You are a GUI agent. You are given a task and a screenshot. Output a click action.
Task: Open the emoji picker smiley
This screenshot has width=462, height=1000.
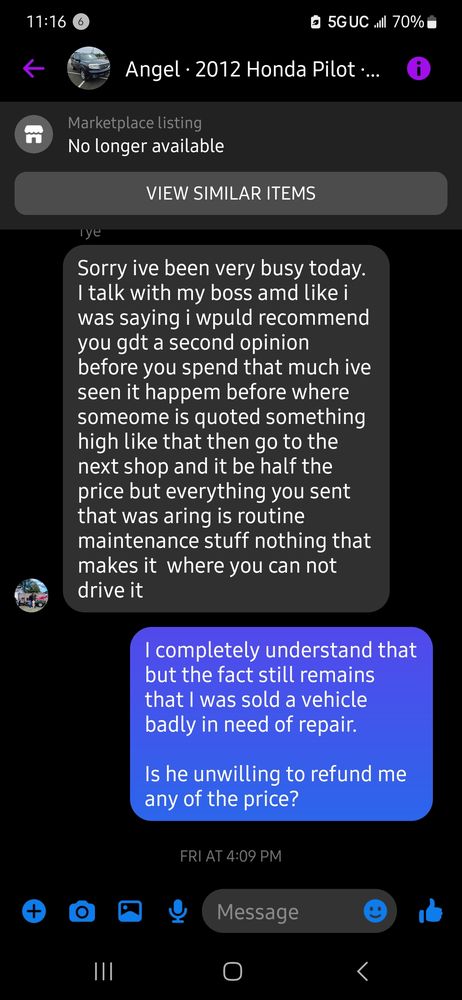pos(375,911)
